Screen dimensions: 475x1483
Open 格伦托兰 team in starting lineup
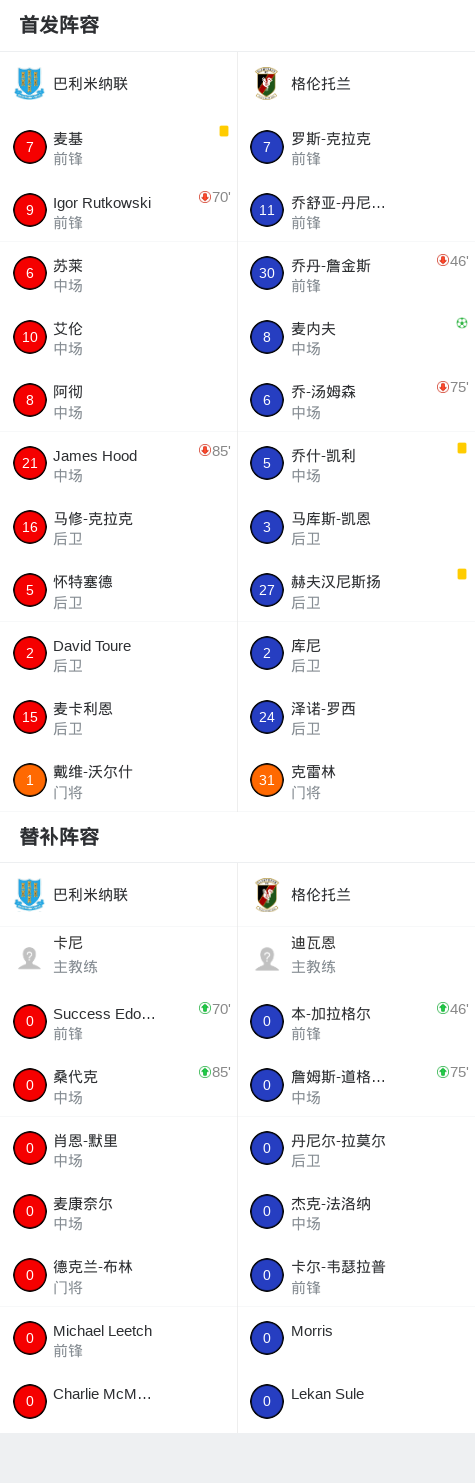pos(356,84)
